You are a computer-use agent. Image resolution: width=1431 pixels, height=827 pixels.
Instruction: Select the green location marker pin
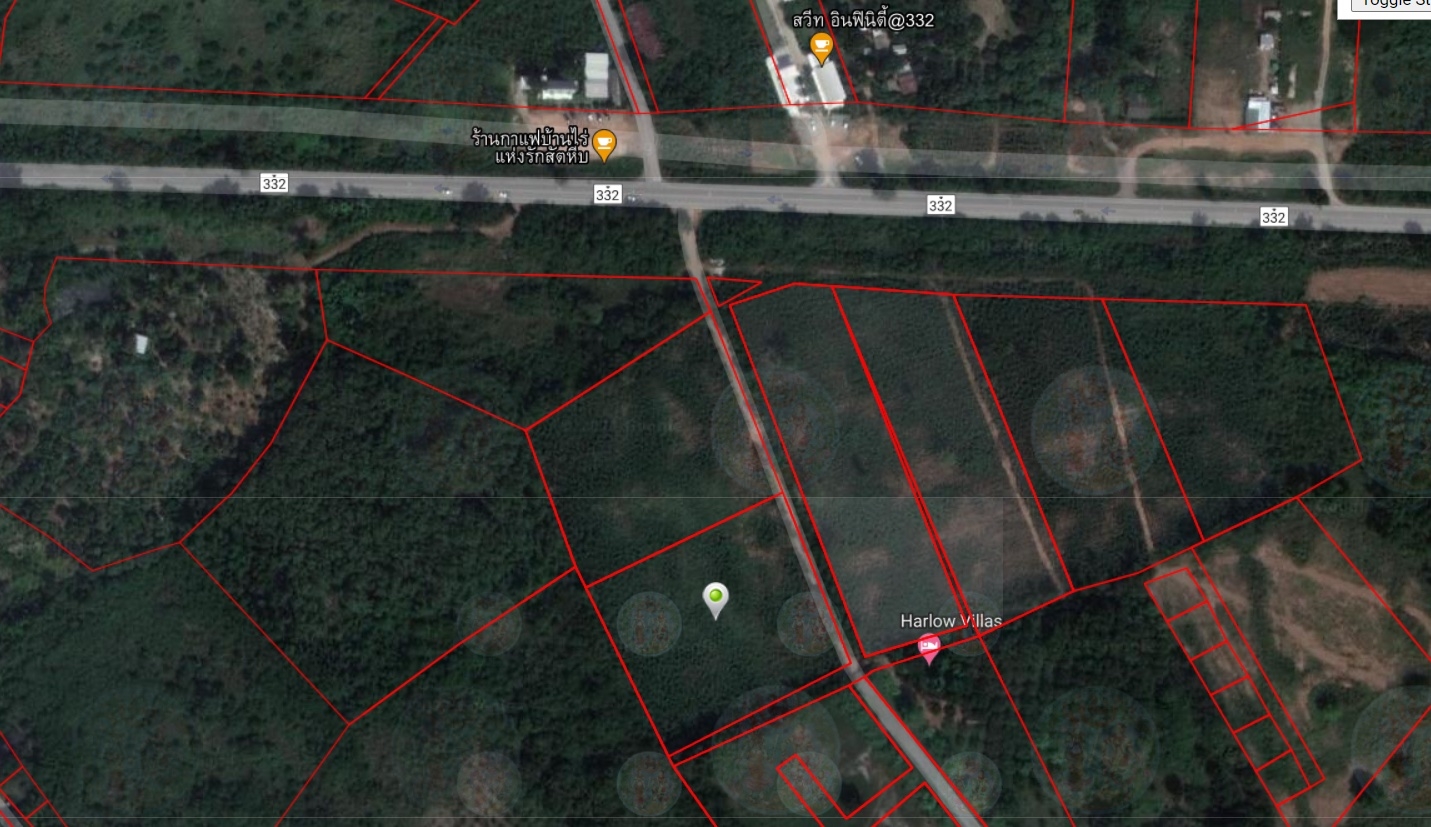coord(715,599)
